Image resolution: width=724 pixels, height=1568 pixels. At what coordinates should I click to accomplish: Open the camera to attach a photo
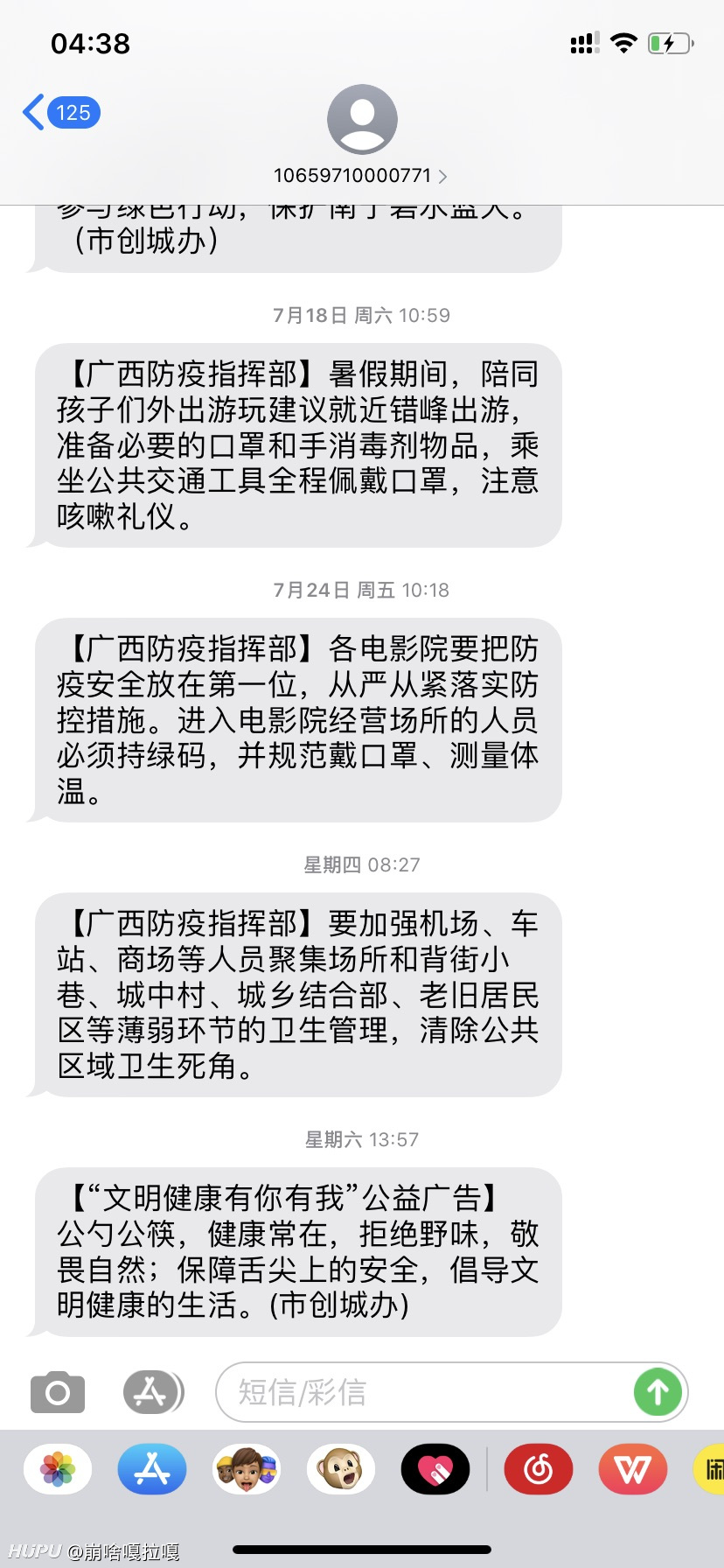58,1391
